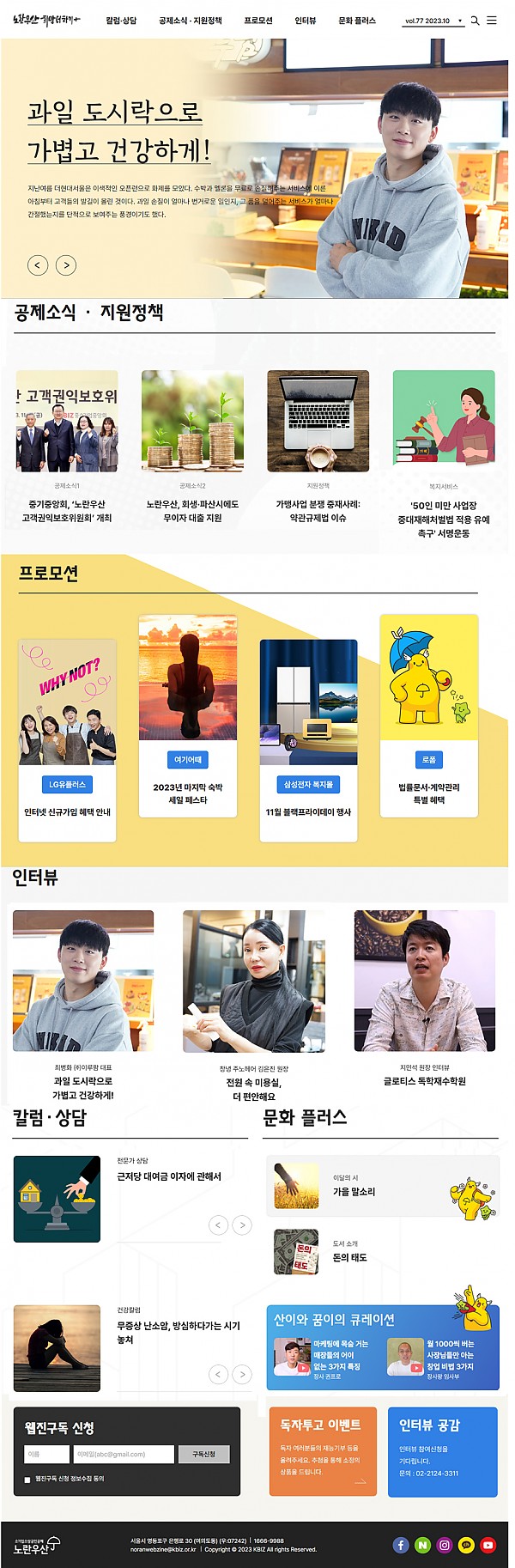Open the hamburger menu
515x1568 pixels.
(492, 21)
